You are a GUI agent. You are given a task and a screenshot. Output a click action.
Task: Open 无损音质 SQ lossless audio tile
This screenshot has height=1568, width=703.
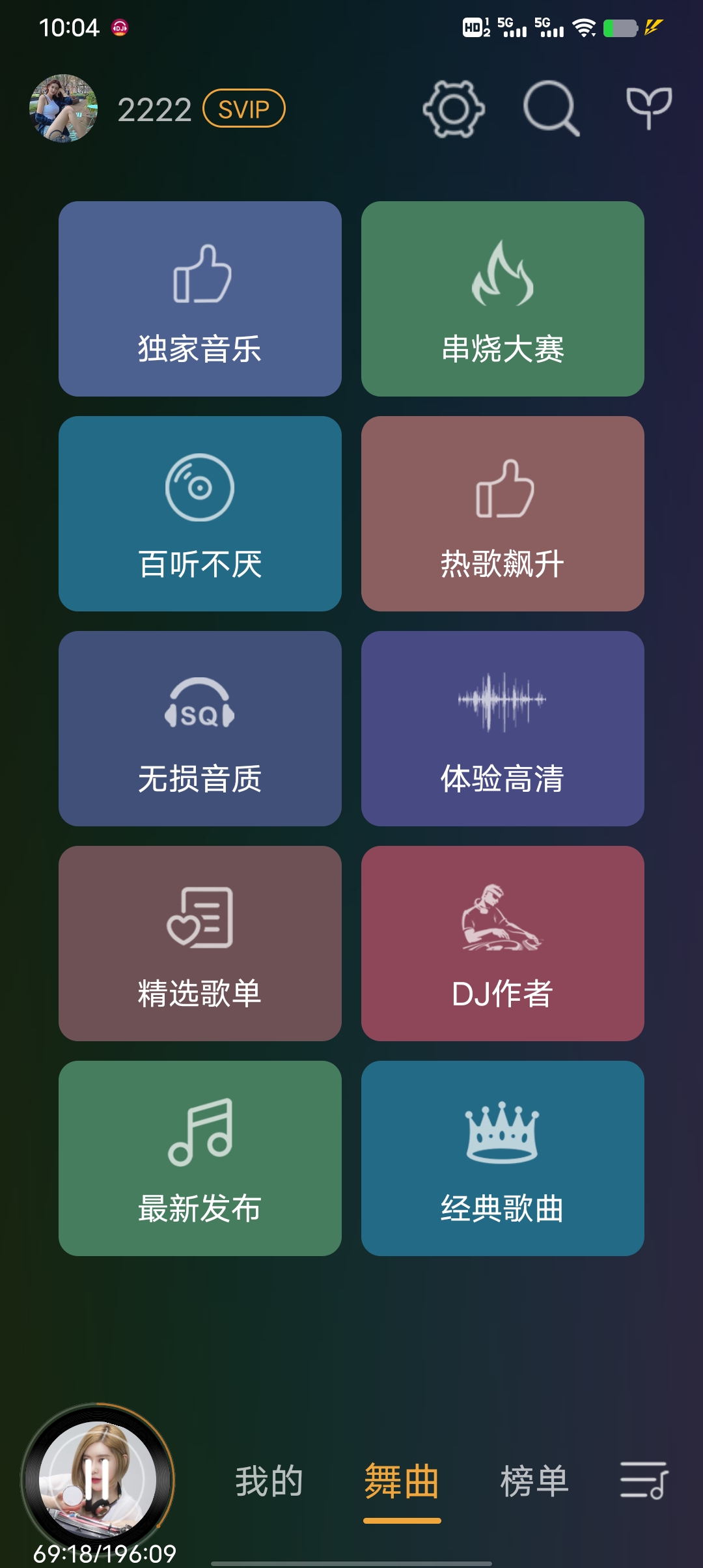[x=200, y=731]
